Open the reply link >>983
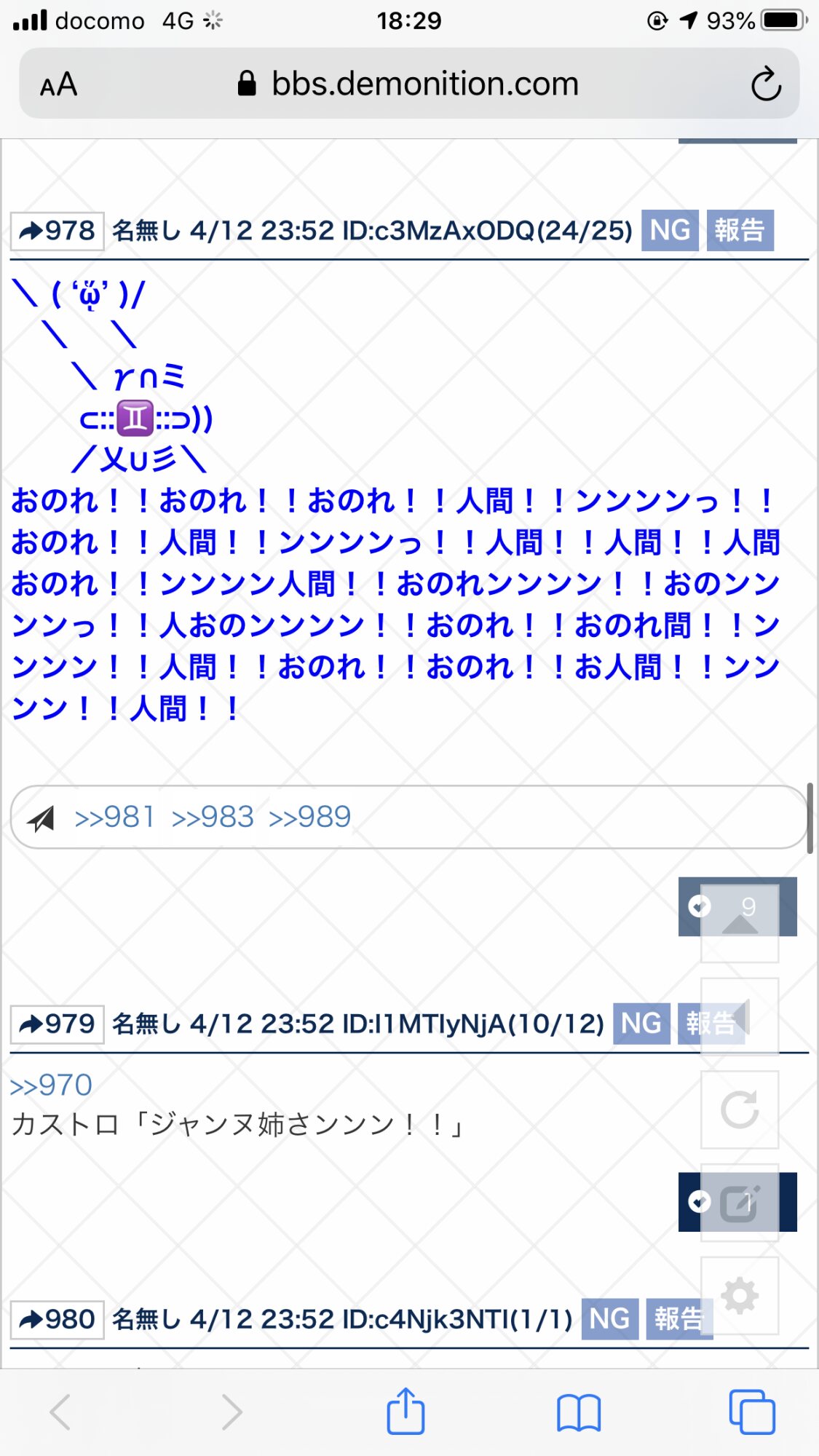The width and height of the screenshot is (819, 1456). pyautogui.click(x=213, y=817)
